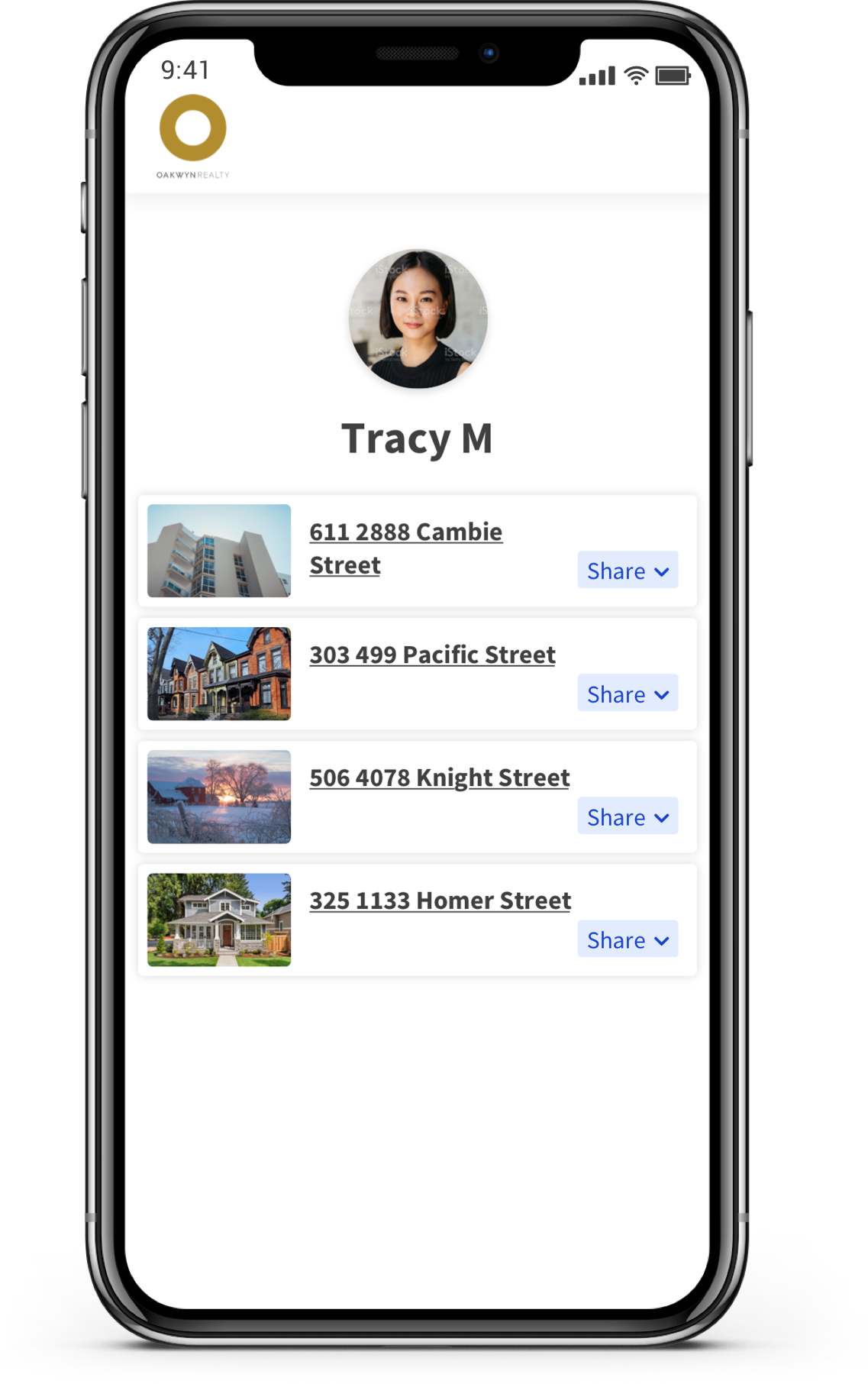The image size is (868, 1384).
Task: Open the 506 4078 Knight Street link
Action: click(439, 778)
